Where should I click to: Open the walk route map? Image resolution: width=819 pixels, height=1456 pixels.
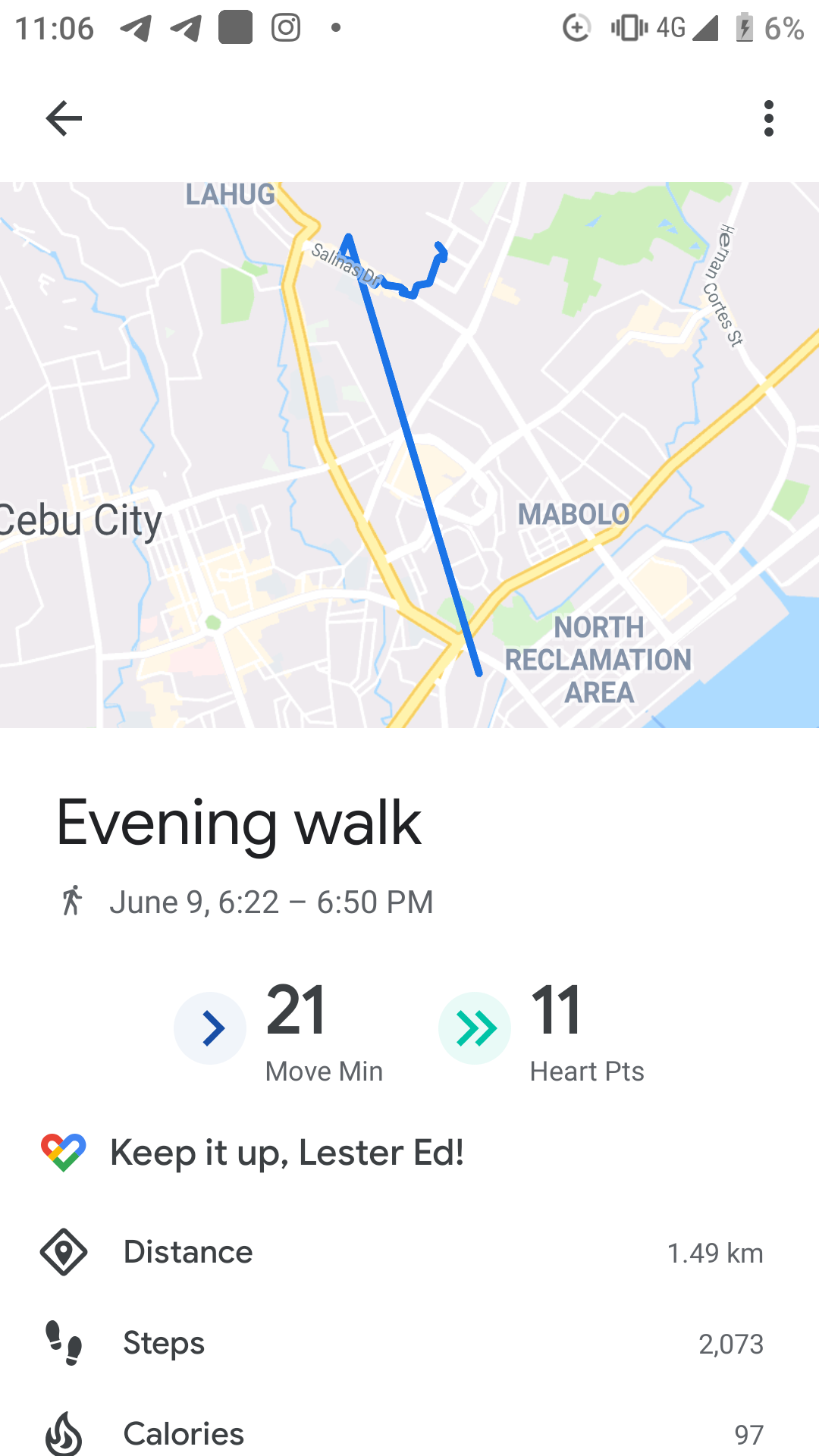click(x=409, y=455)
